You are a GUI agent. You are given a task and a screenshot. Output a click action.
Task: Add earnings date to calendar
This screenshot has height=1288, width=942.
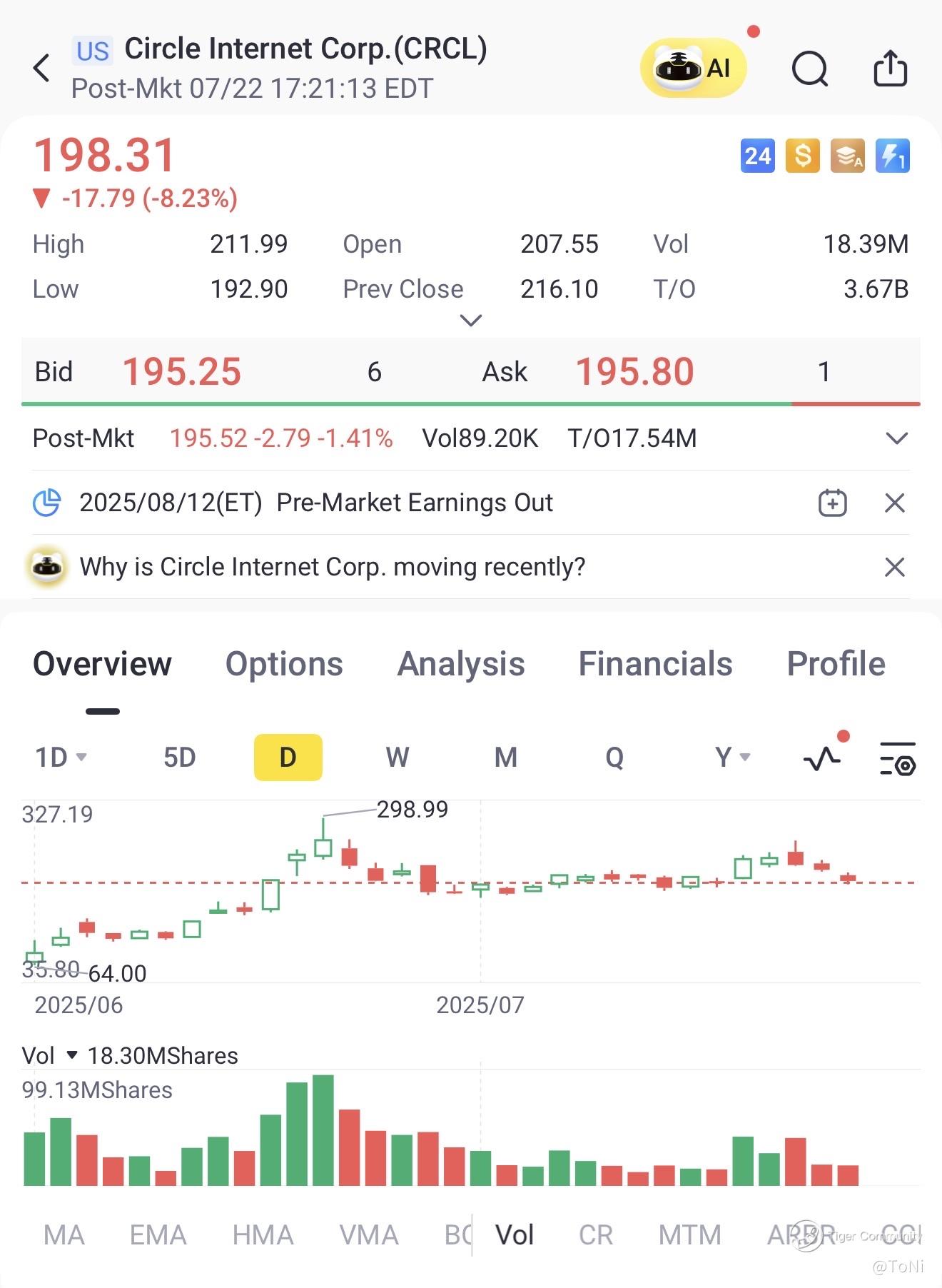[832, 503]
